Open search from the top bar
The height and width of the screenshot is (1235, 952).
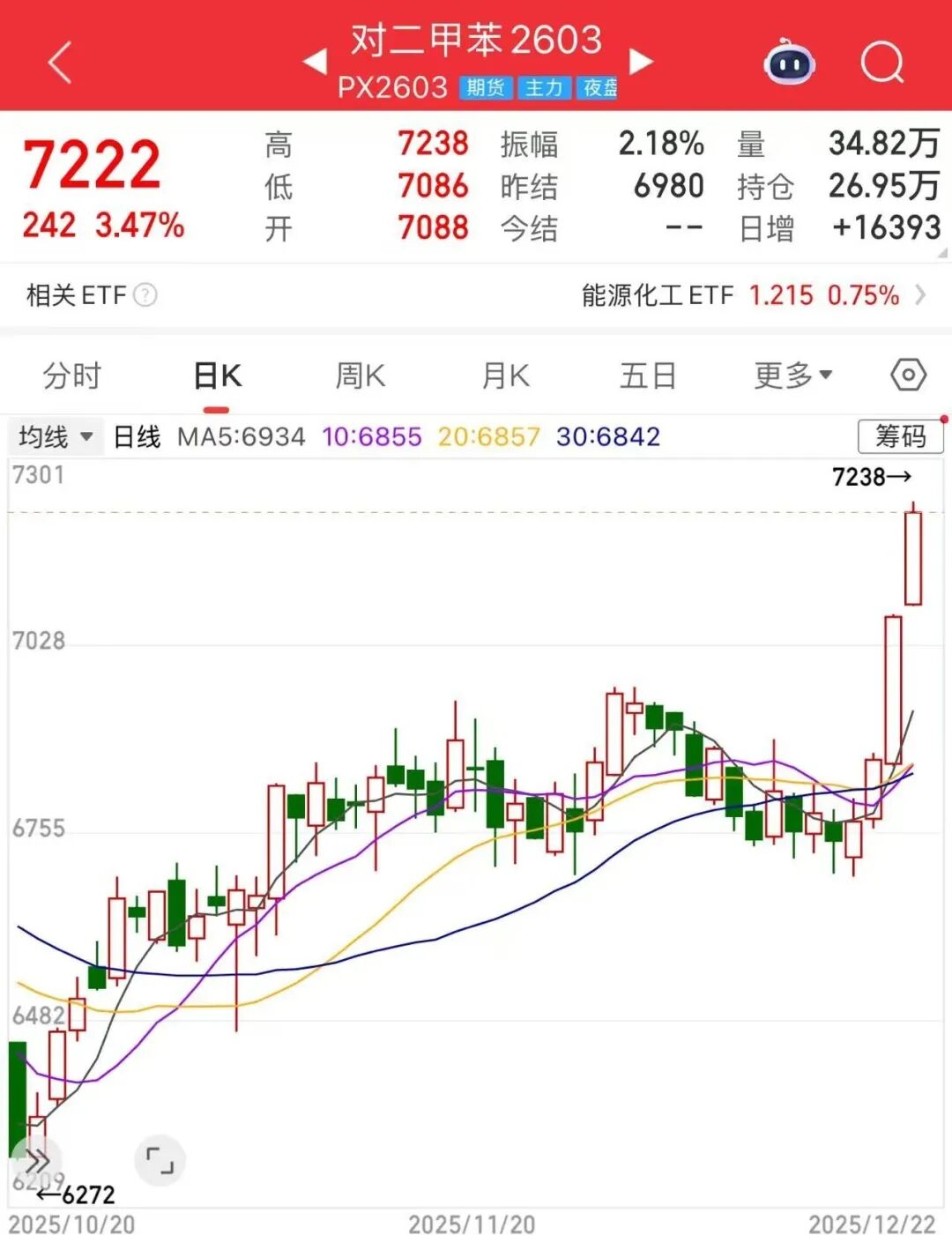click(x=881, y=63)
